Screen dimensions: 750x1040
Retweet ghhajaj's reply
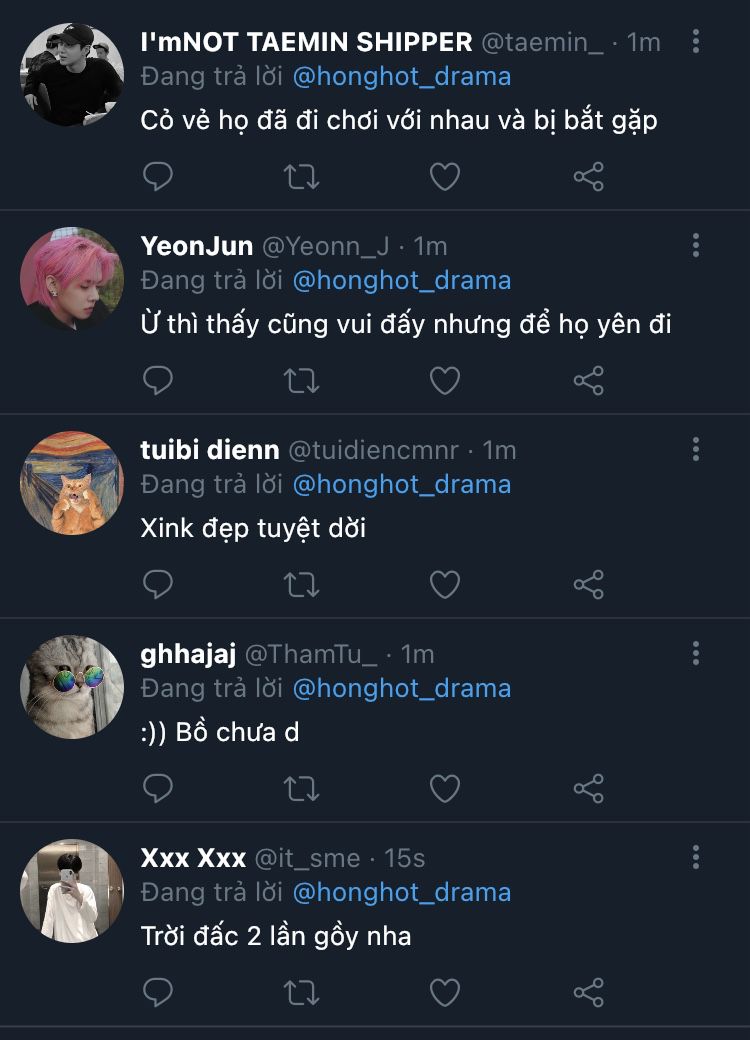pos(301,789)
